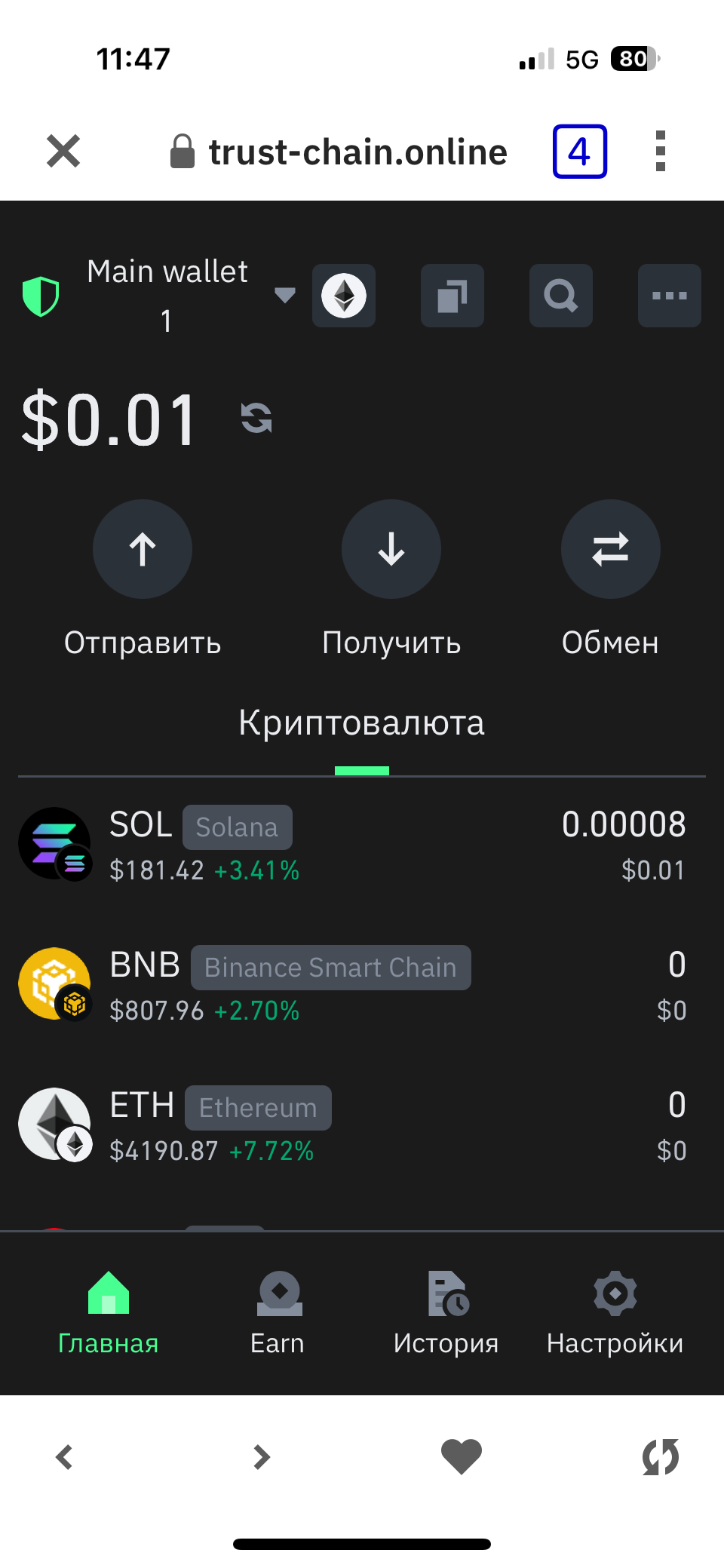The image size is (724, 1568).
Task: Copy the wallet address
Action: point(452,296)
